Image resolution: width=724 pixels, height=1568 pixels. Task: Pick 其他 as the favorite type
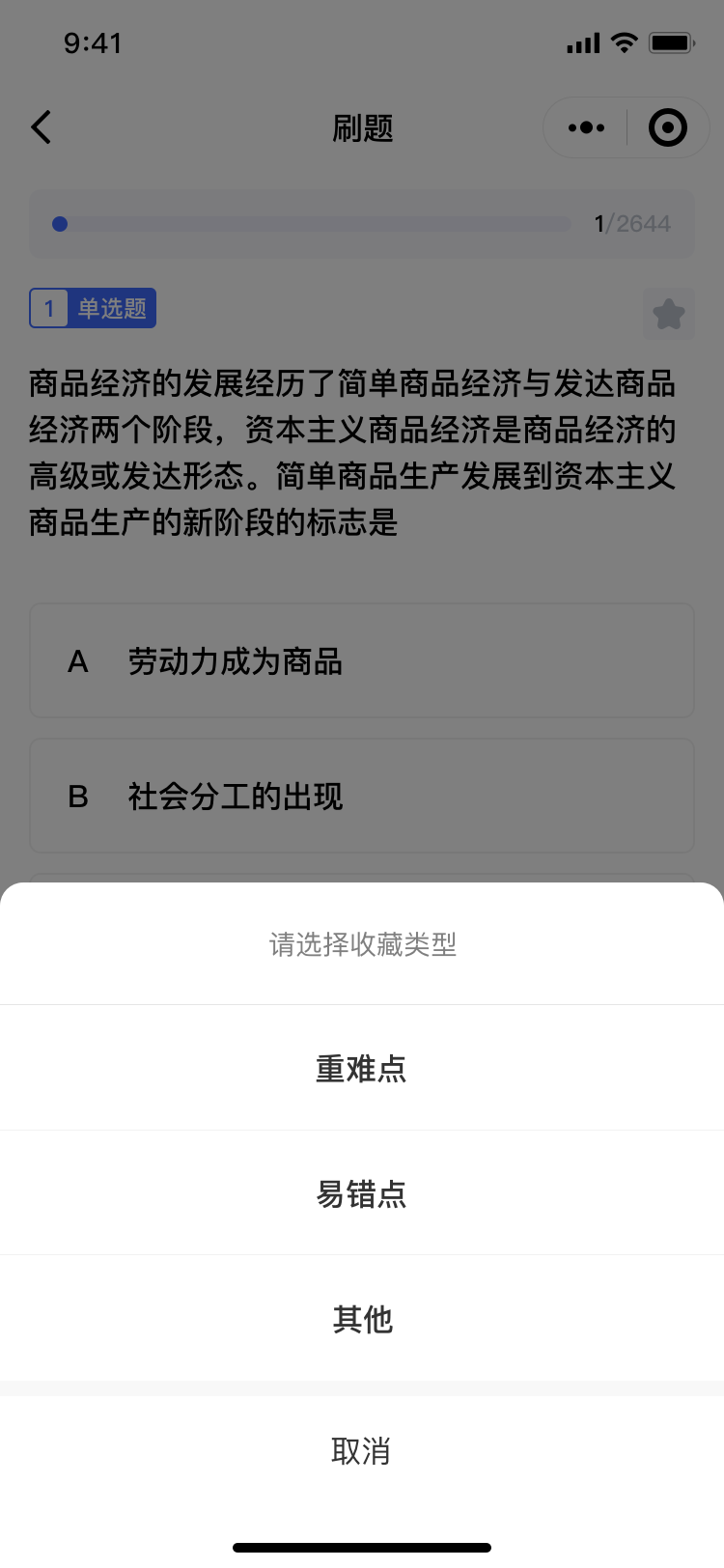pyautogui.click(x=362, y=1319)
